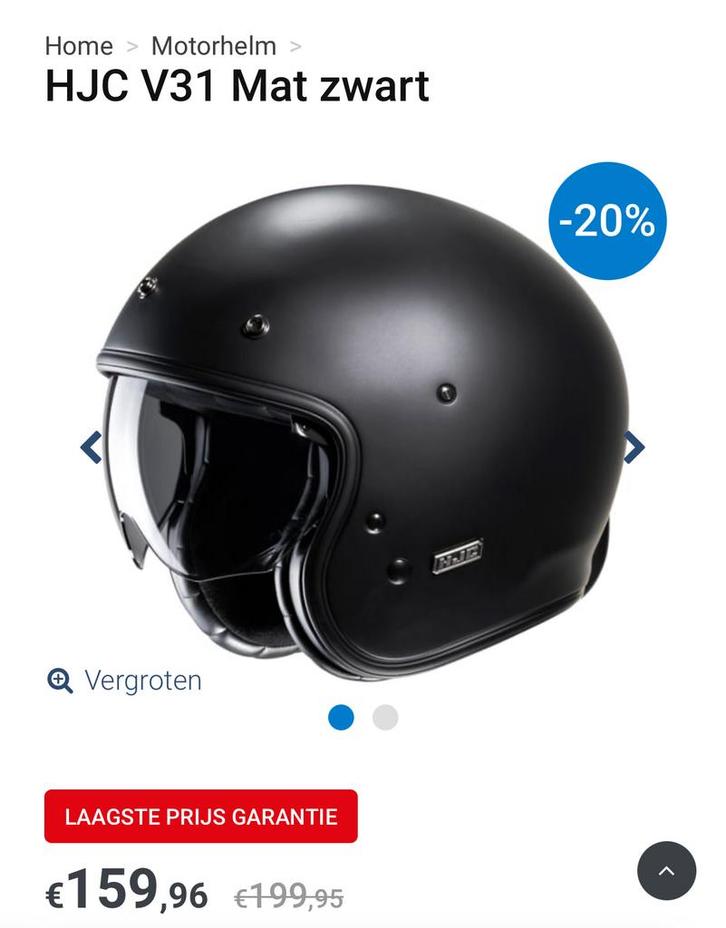This screenshot has width=726, height=928.
Task: Show the previous helmet image
Action: pyautogui.click(x=91, y=447)
